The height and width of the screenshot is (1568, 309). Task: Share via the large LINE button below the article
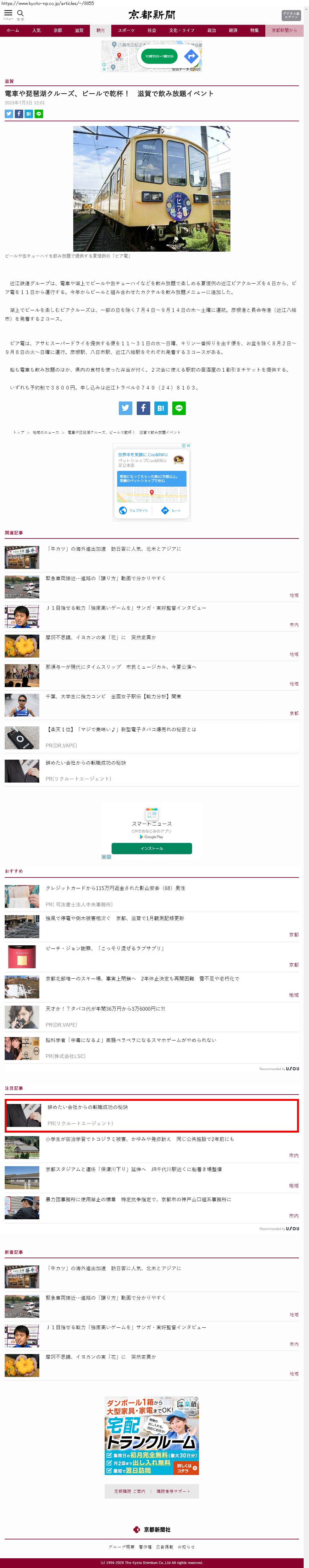click(x=179, y=408)
